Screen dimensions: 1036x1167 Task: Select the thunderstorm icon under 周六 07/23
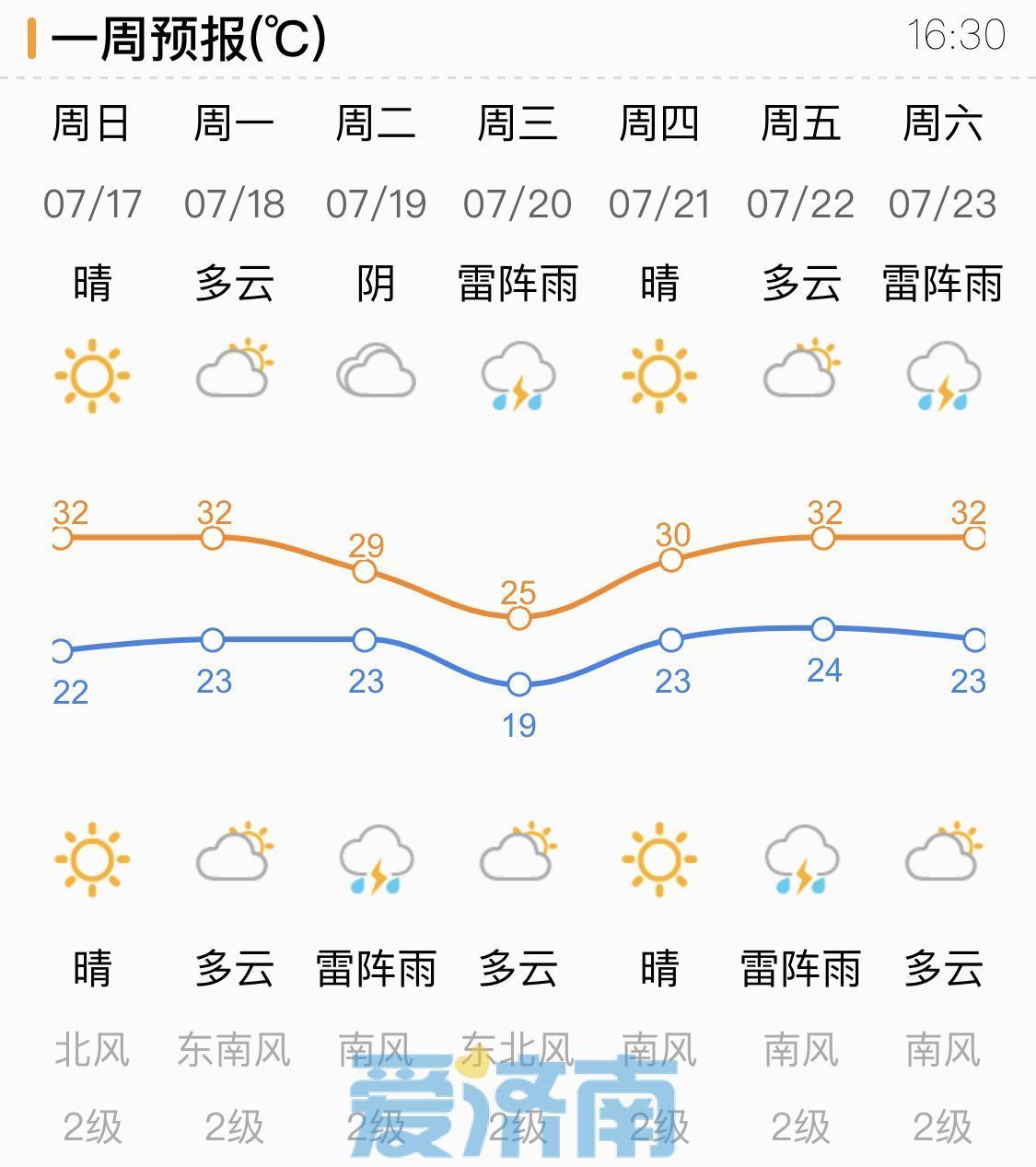942,376
